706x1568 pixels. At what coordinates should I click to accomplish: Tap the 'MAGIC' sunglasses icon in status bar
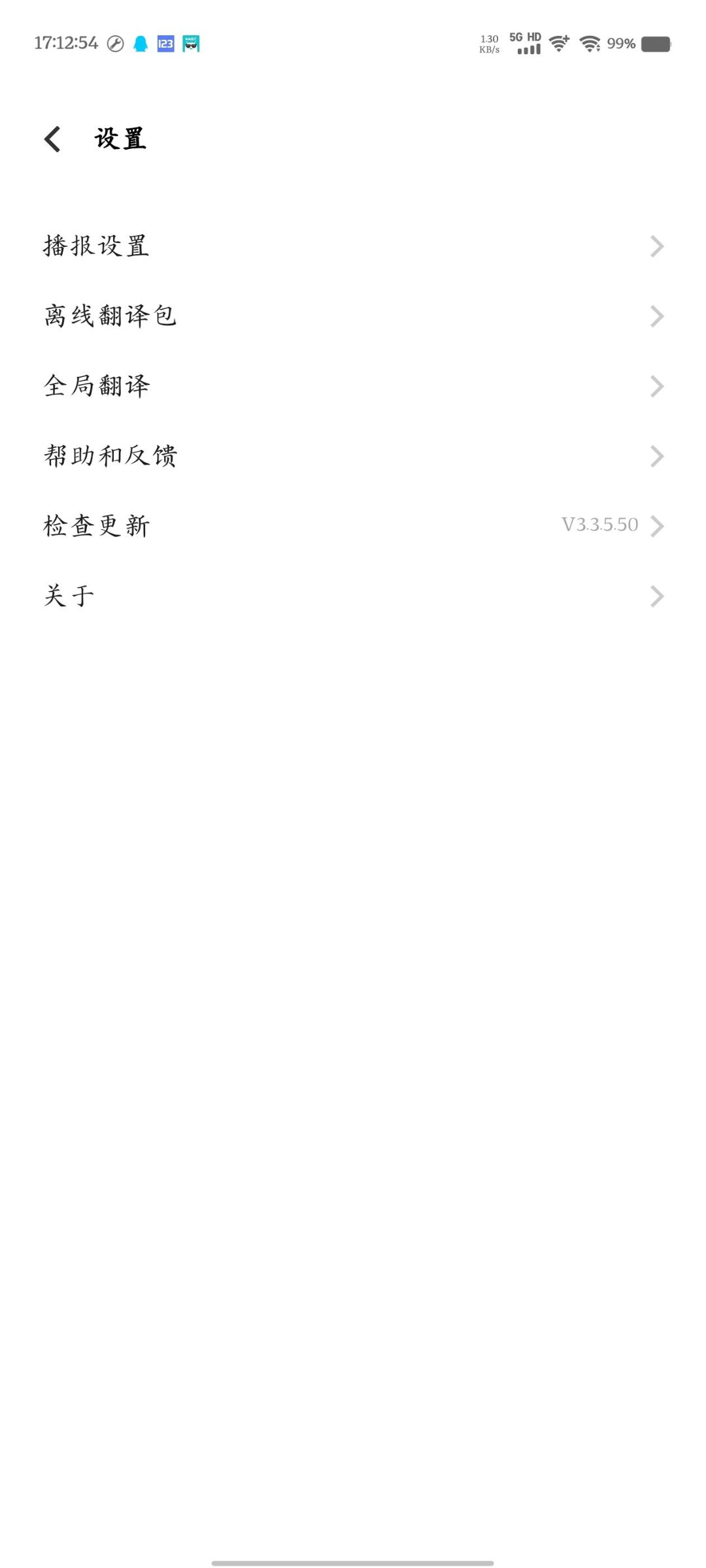point(190,44)
